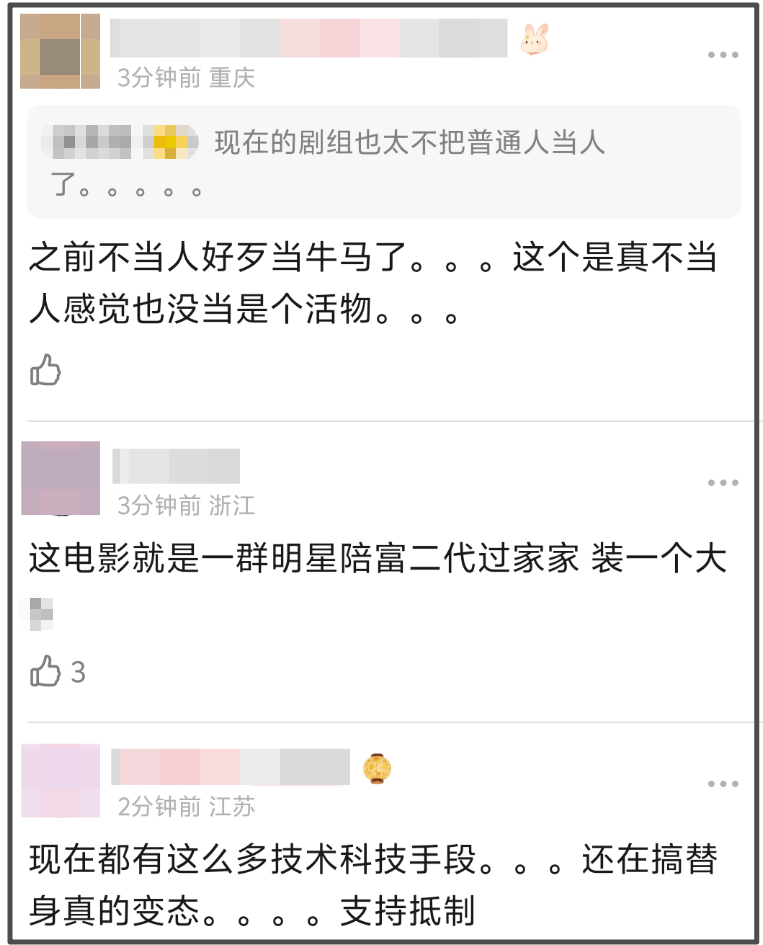Like the Zhejiang comment with 3 likes
Screen dimensions: 763x945
coord(46,672)
